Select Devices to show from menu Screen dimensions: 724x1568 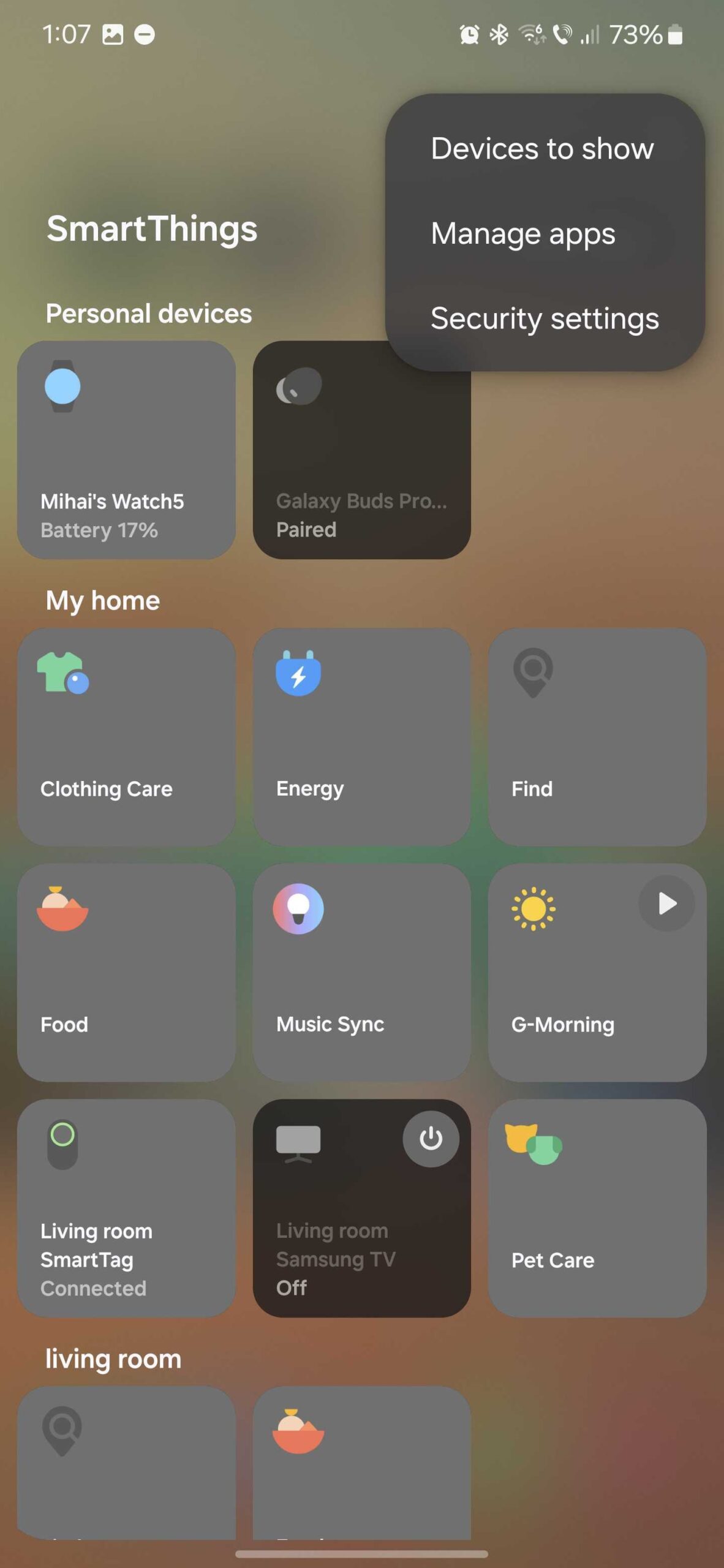pos(542,149)
